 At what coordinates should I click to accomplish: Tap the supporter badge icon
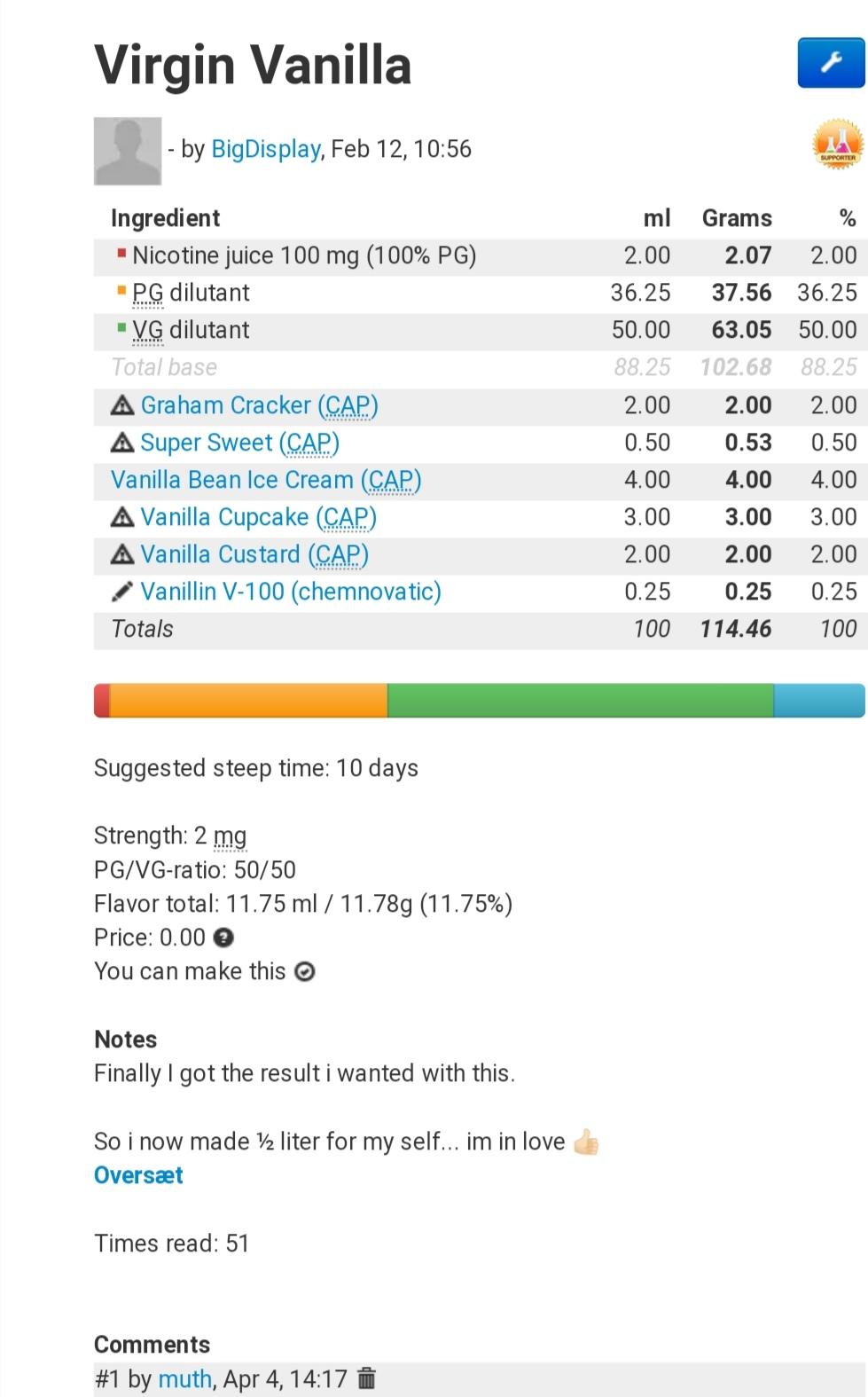click(837, 145)
